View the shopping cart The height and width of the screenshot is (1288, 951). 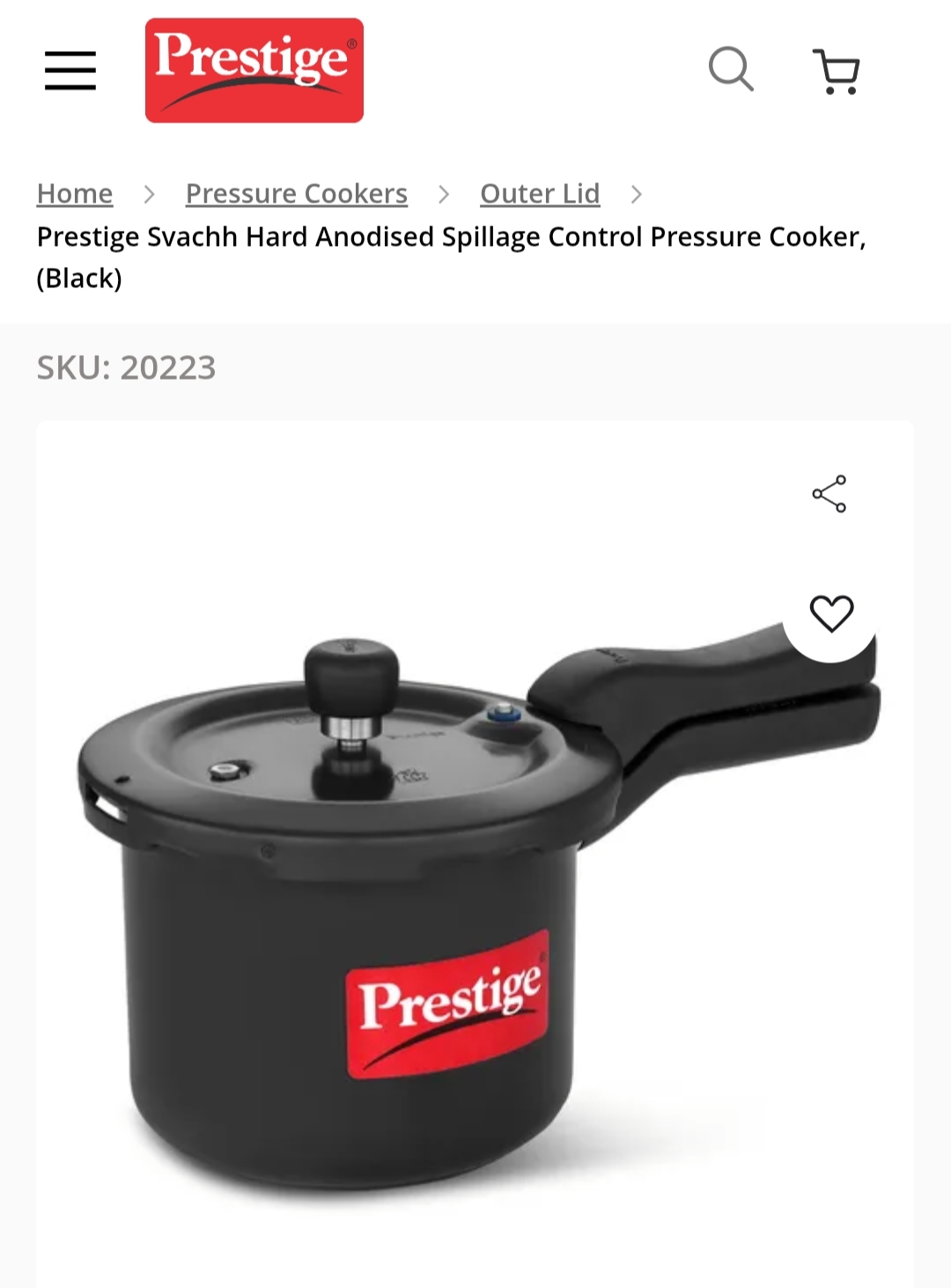836,70
